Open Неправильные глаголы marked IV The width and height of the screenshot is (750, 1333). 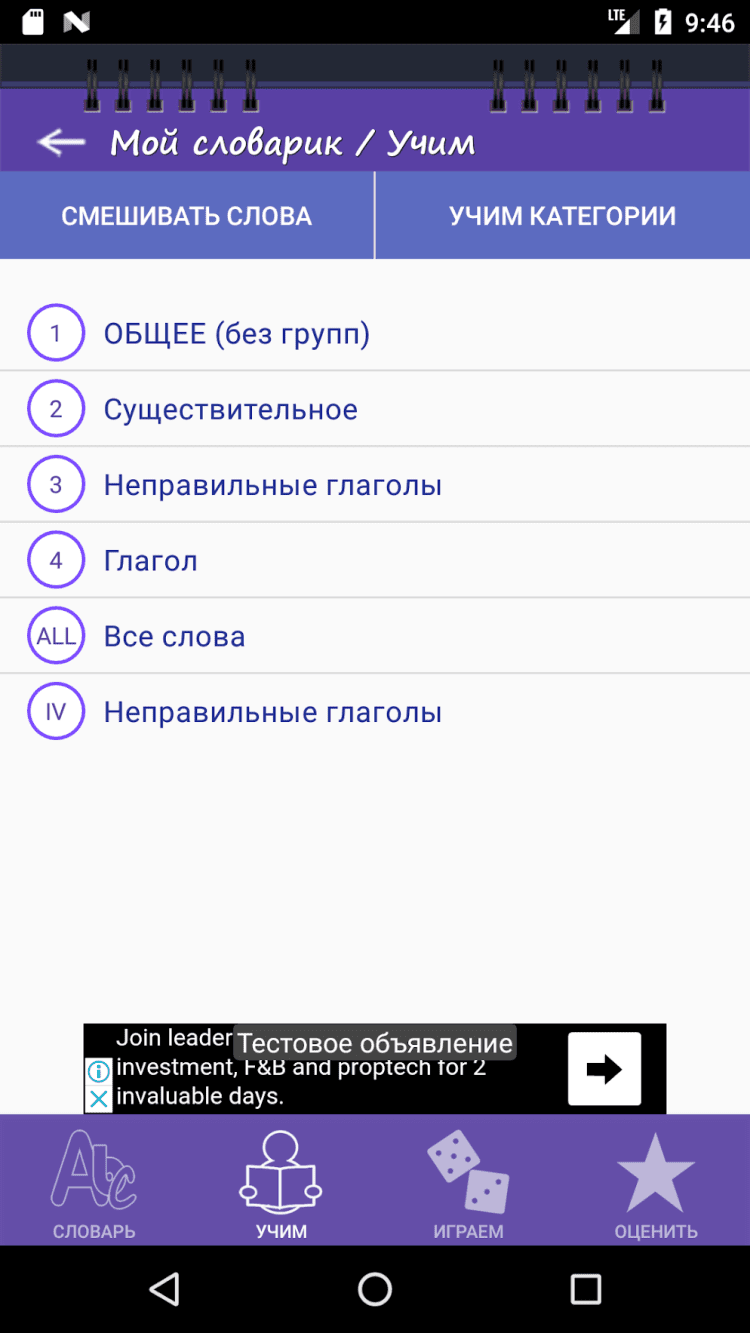coord(272,713)
